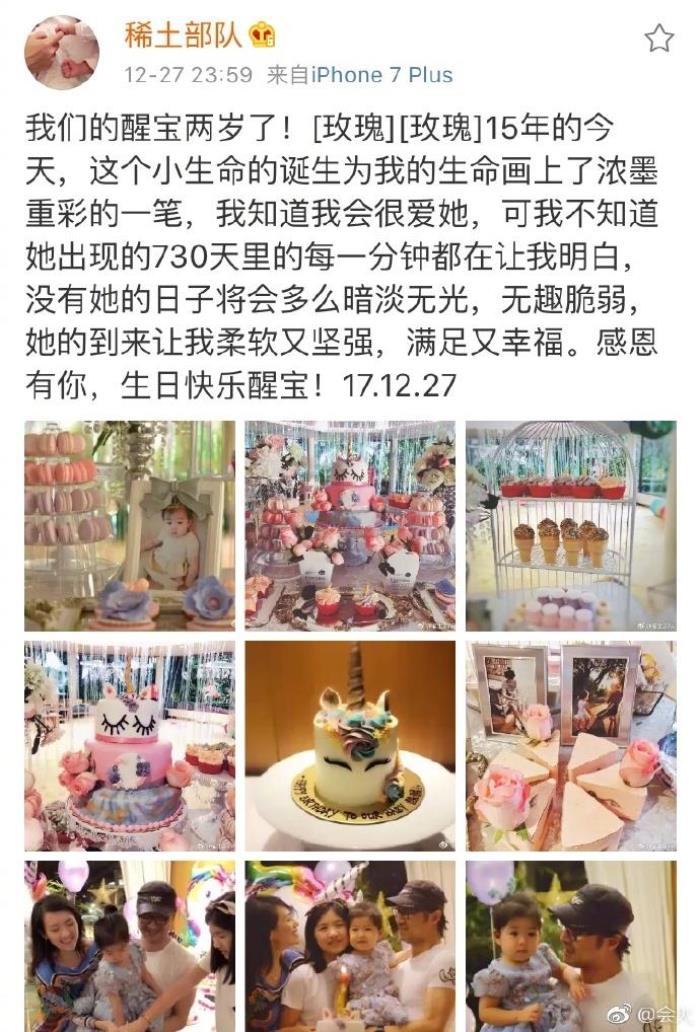The height and width of the screenshot is (1032, 700).
Task: Open the photo of man in cap holding toddler
Action: click(x=570, y=945)
